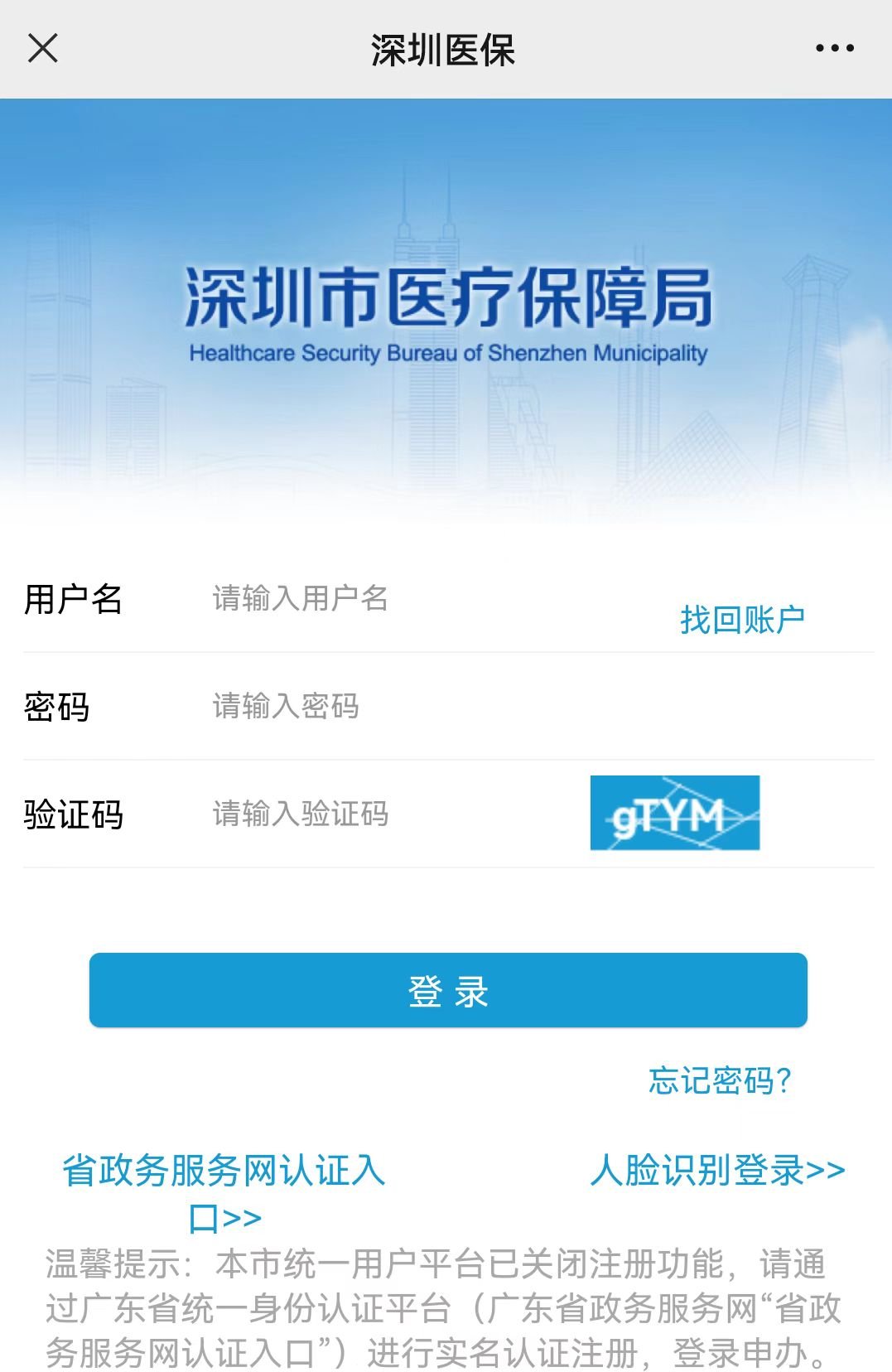Click the 深圳市医疗保障局 banner logo

(x=446, y=298)
